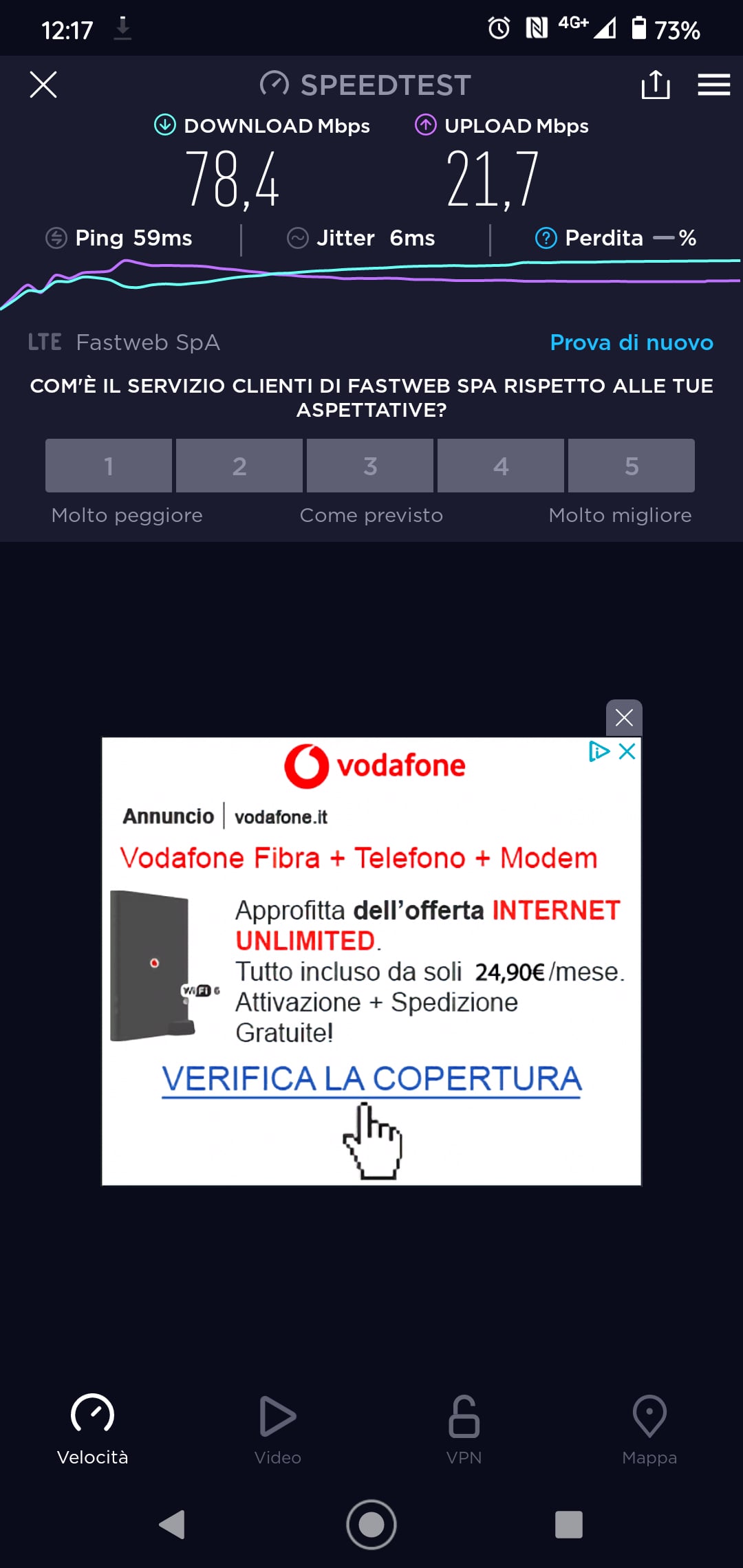Choose rating 4 for Fastweb service
The image size is (743, 1568).
tap(501, 466)
